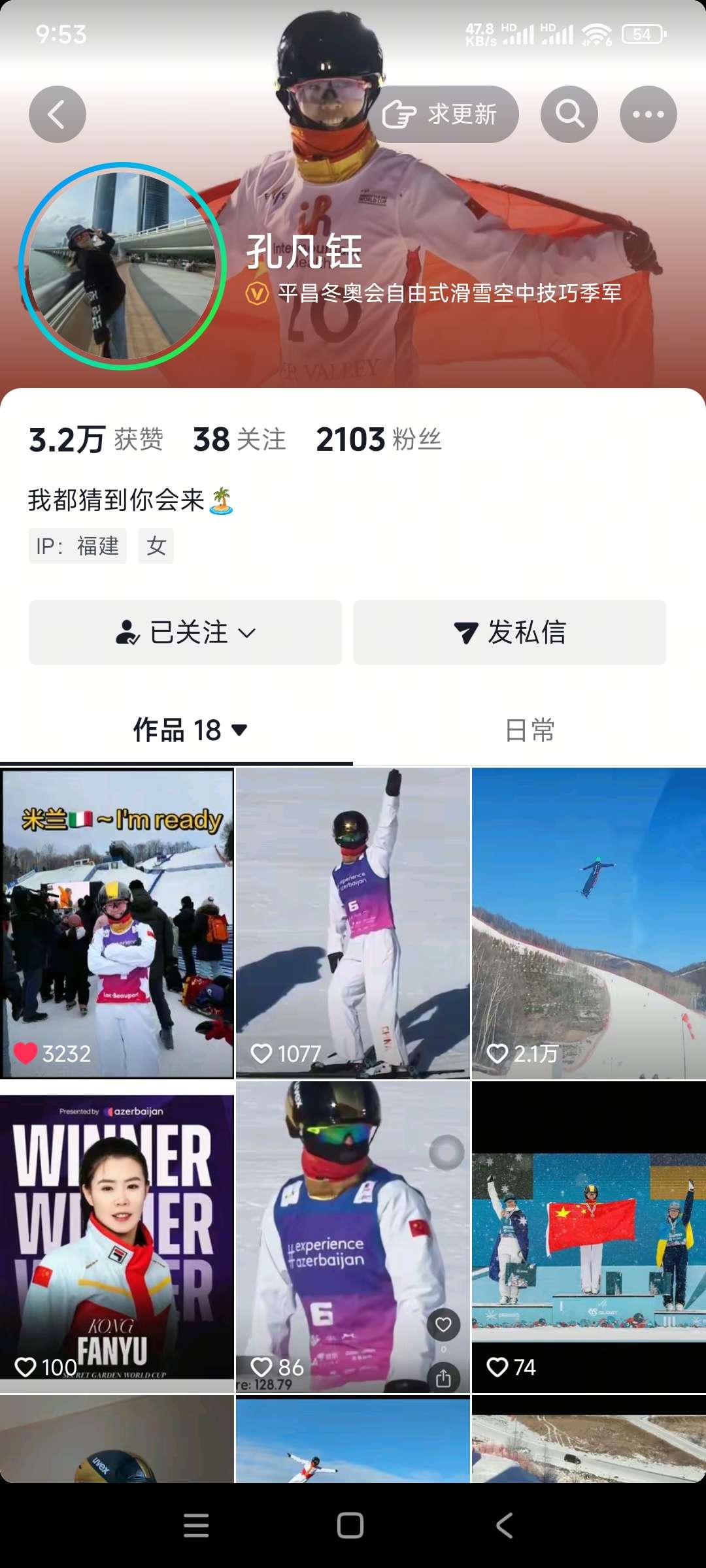The height and width of the screenshot is (1568, 706).
Task: Switch to the 日常 tab
Action: 529,730
